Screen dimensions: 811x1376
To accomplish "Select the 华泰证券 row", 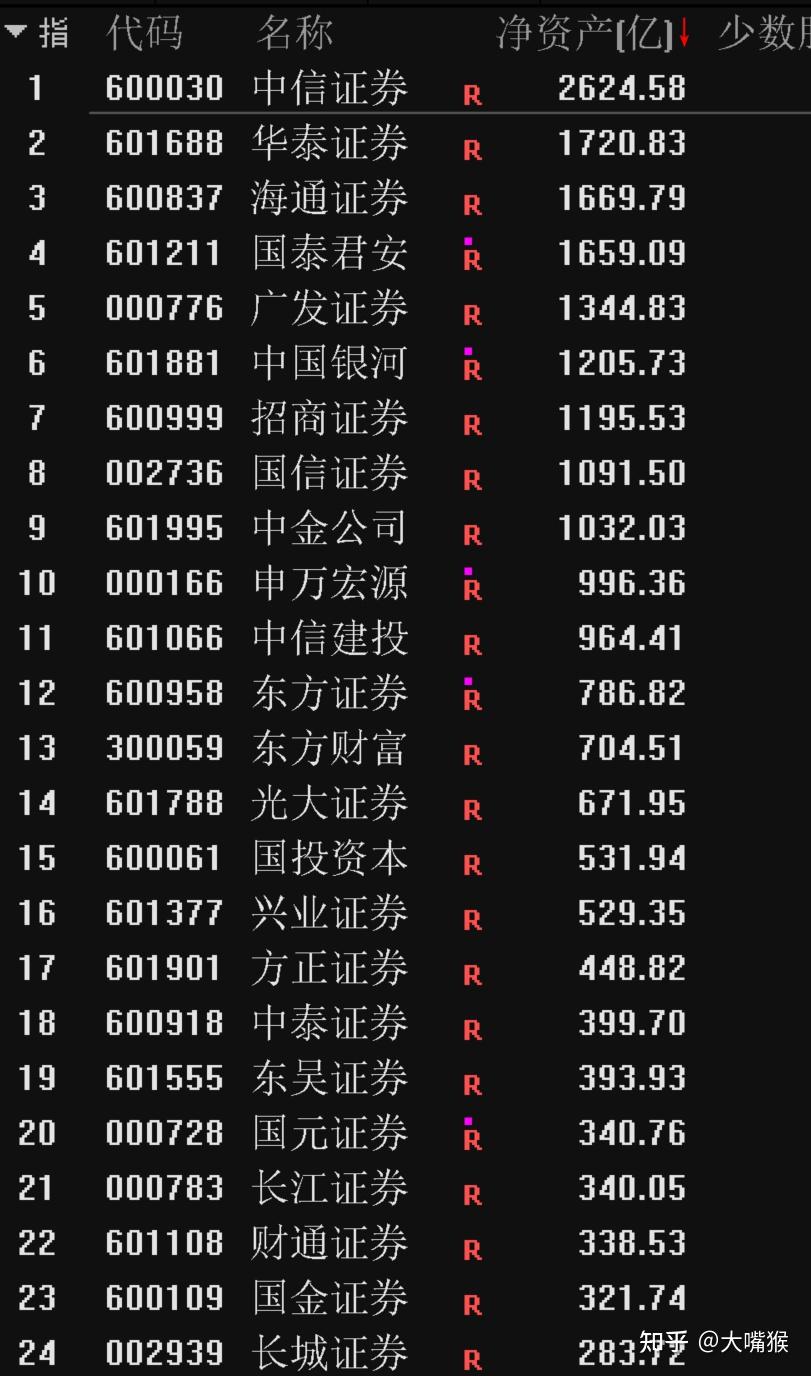I will (x=329, y=143).
